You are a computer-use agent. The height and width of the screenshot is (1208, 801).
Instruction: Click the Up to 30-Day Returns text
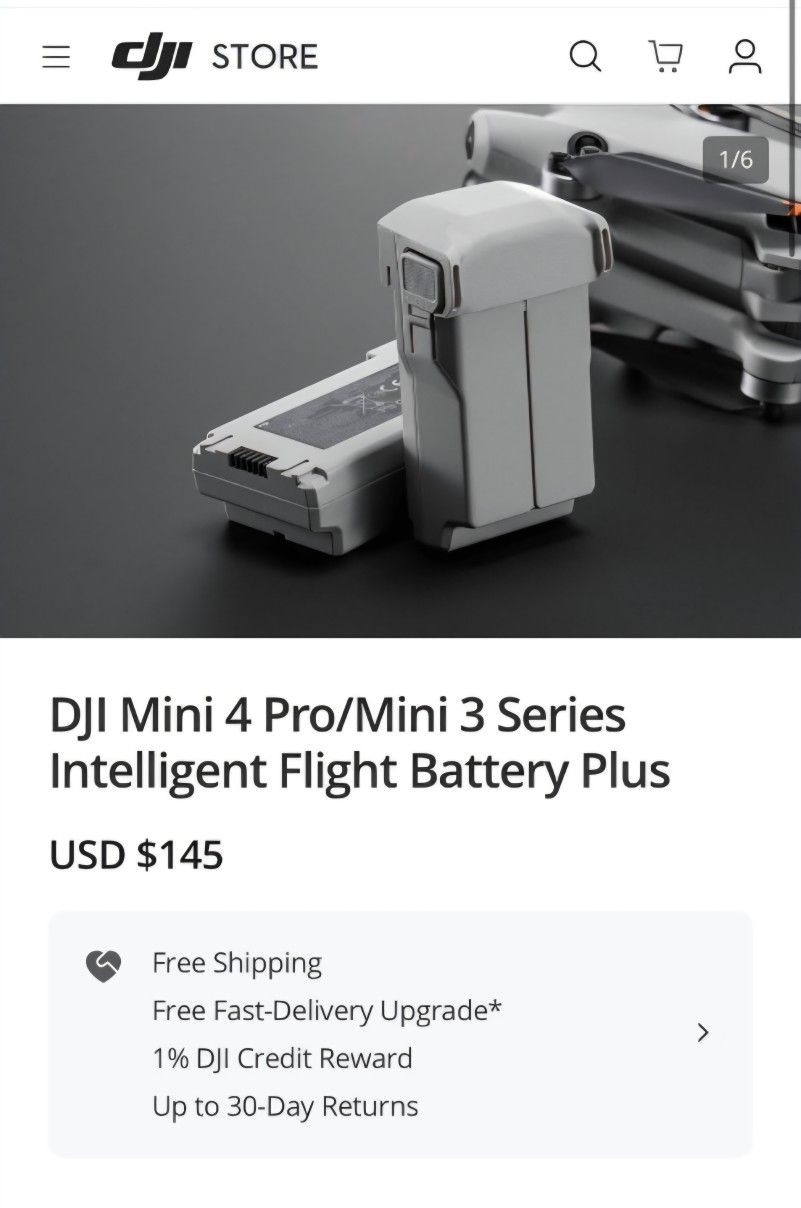pyautogui.click(x=284, y=1106)
